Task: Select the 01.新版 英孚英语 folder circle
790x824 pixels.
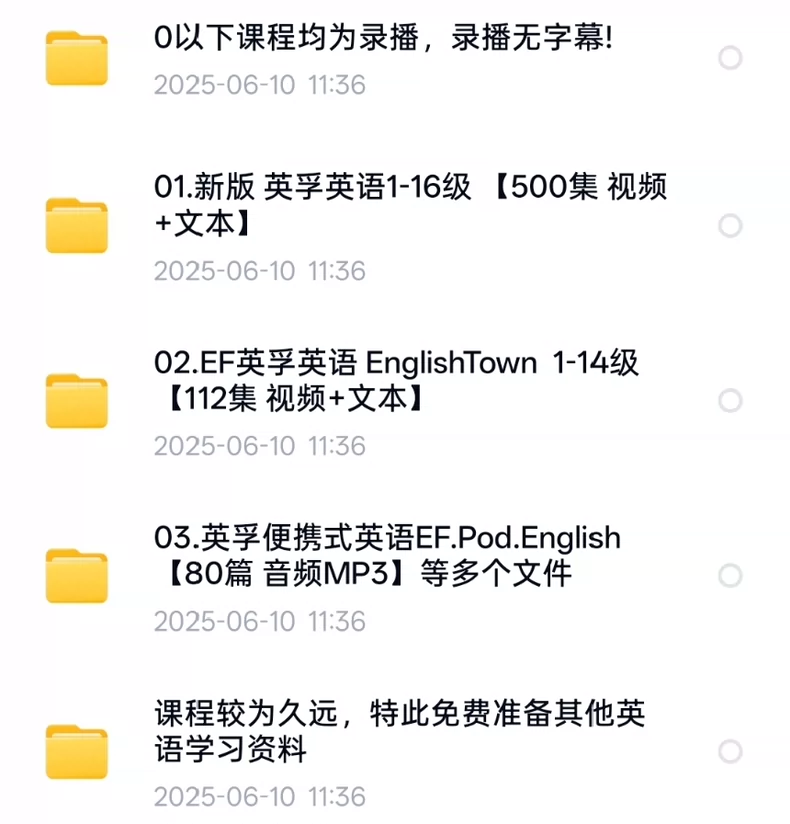Action: (731, 226)
